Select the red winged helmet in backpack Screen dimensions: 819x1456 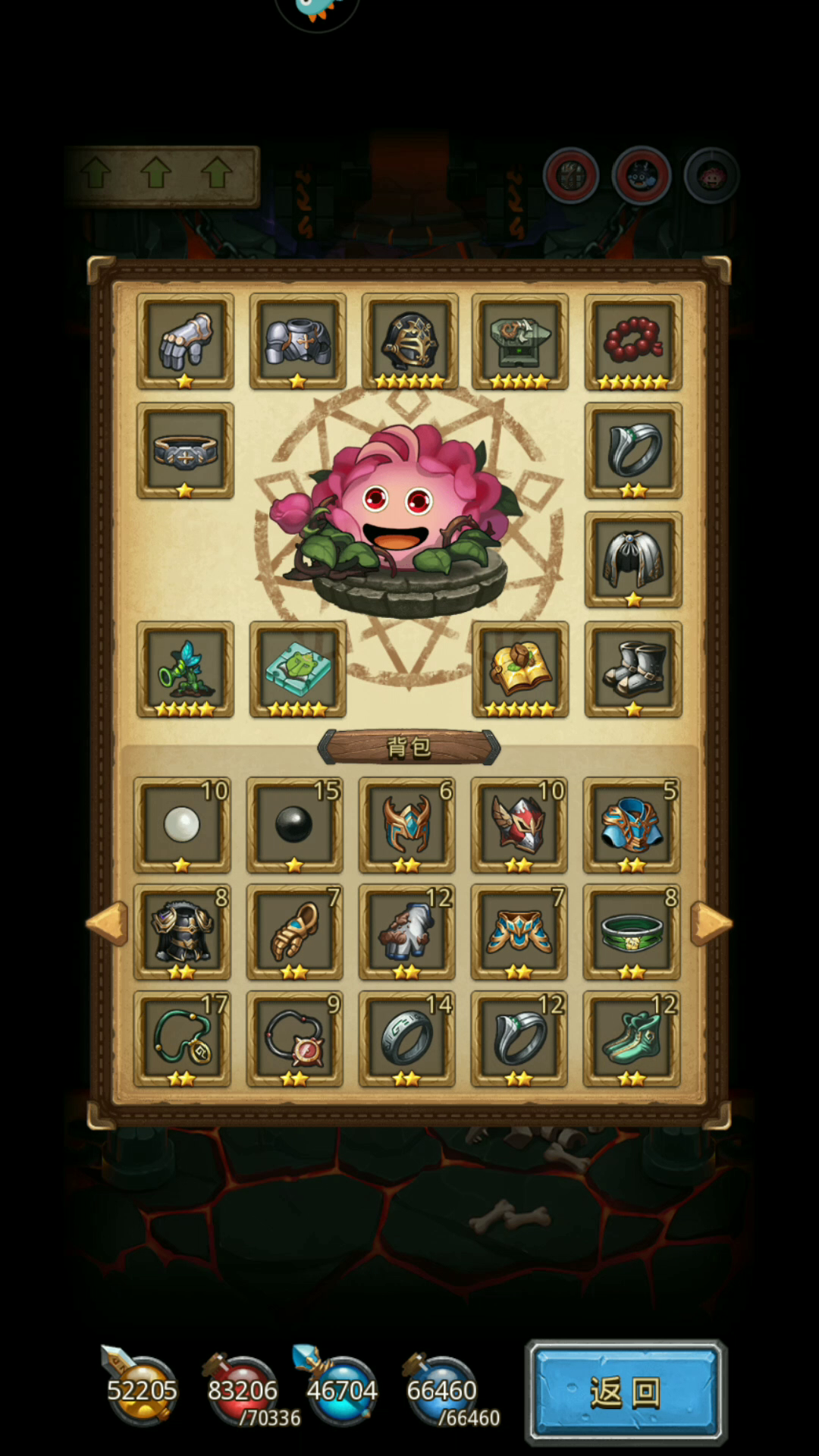click(519, 825)
